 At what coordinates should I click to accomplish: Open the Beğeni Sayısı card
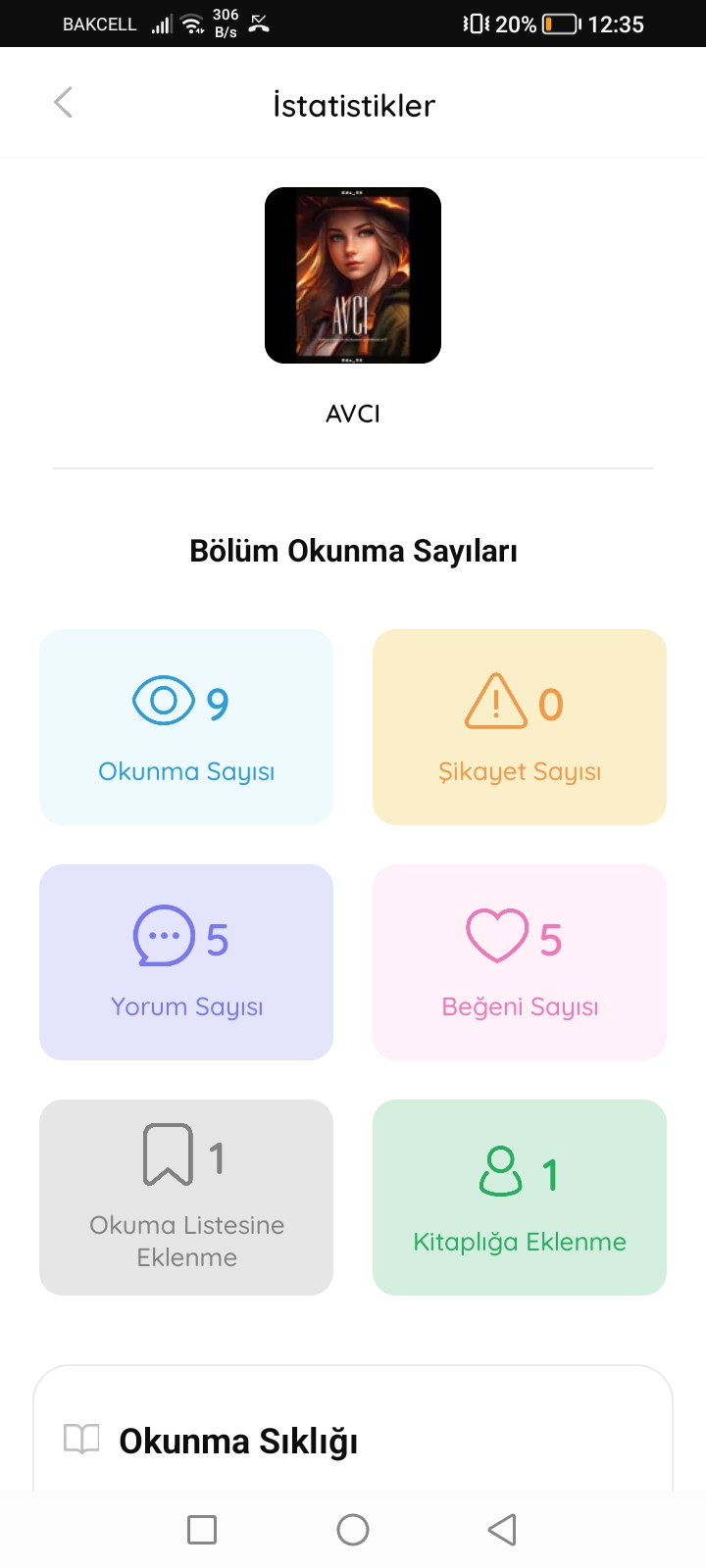(x=520, y=962)
